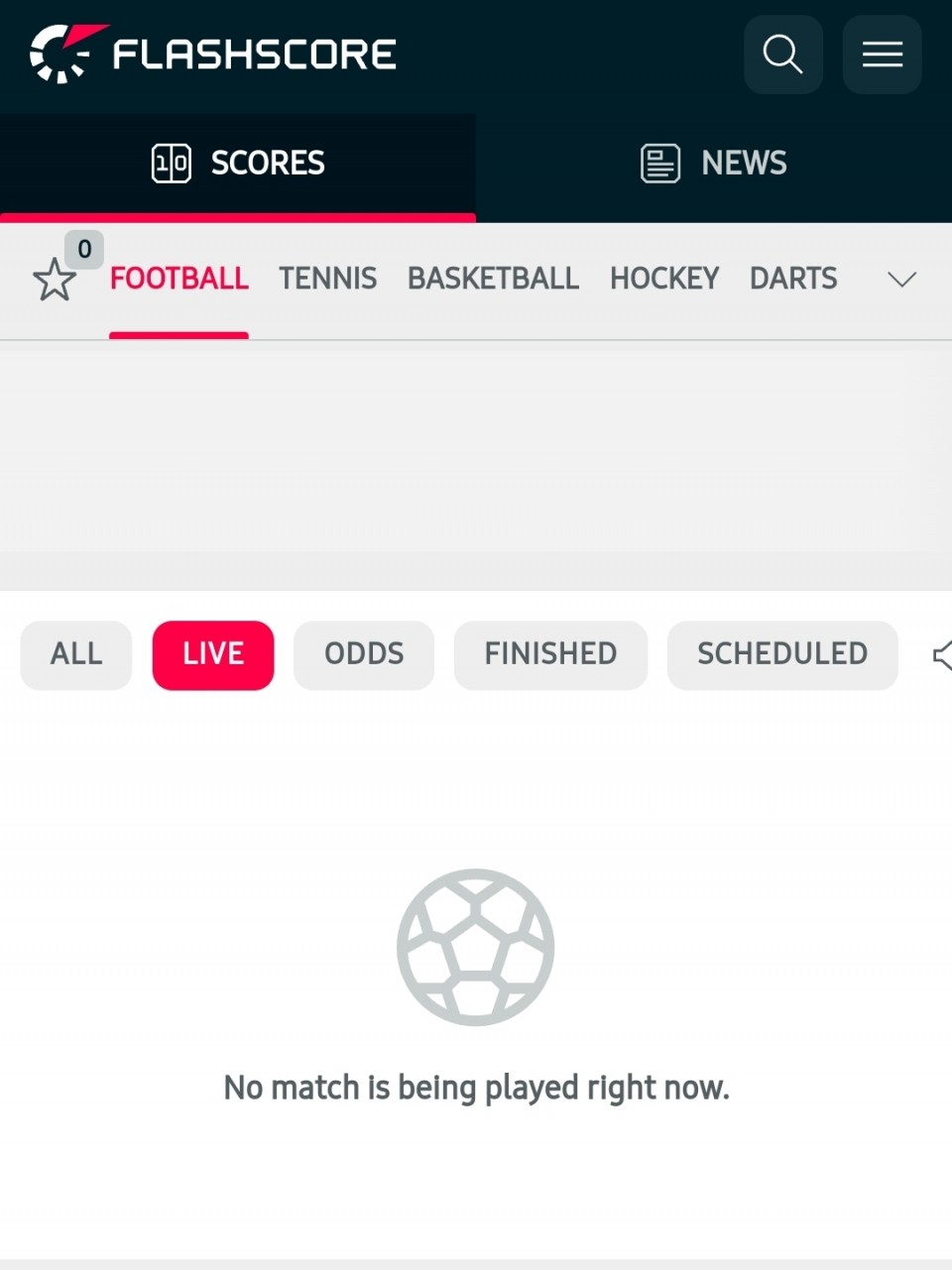Select Tennis sport
The width and height of the screenshot is (952, 1270).
pyautogui.click(x=327, y=279)
